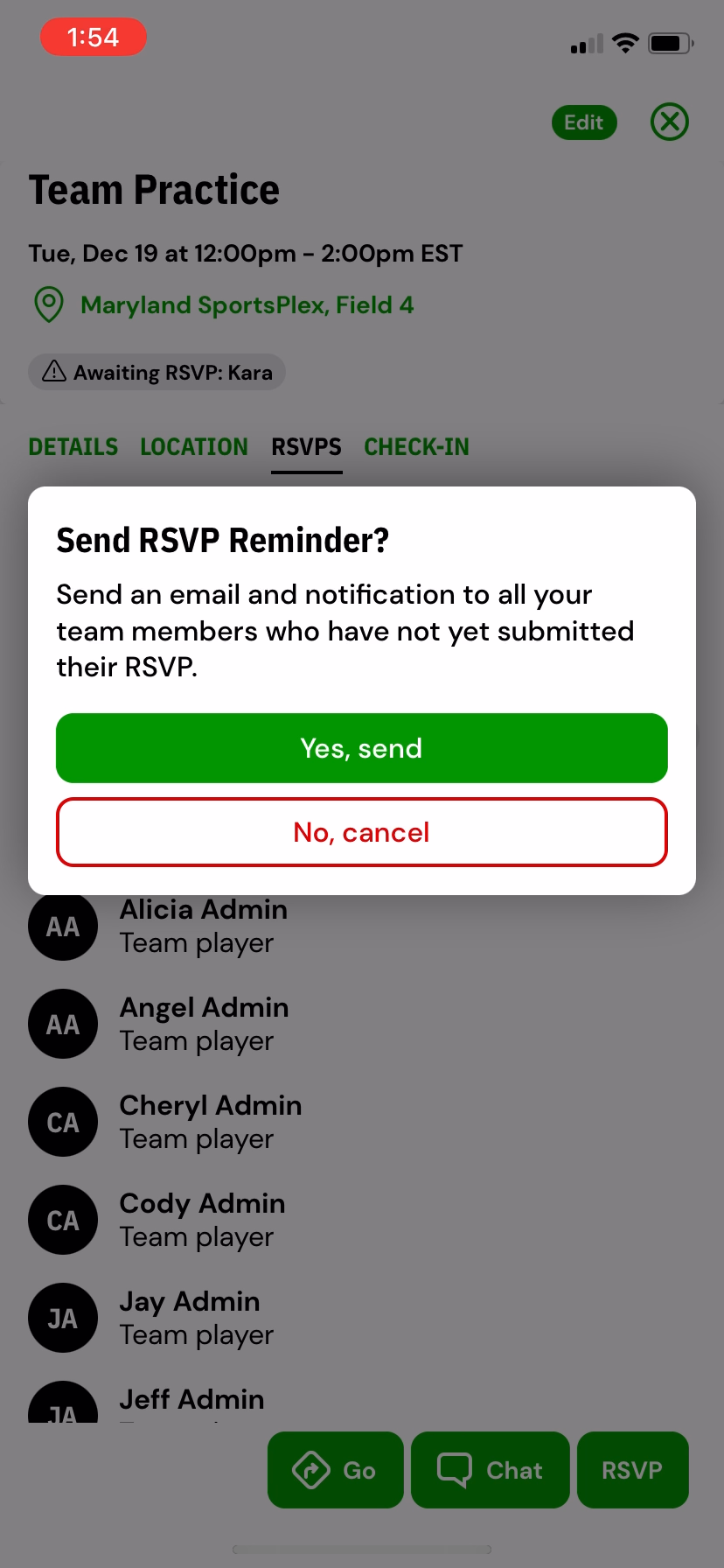Tap the Go directions button
Image resolution: width=724 pixels, height=1568 pixels.
[336, 1470]
